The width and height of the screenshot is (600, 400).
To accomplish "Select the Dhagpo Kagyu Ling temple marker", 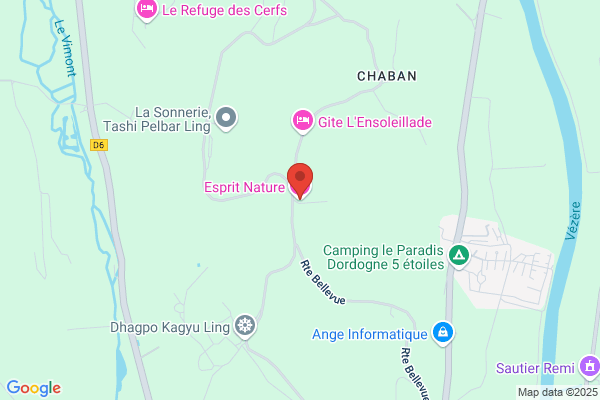I will [x=245, y=326].
